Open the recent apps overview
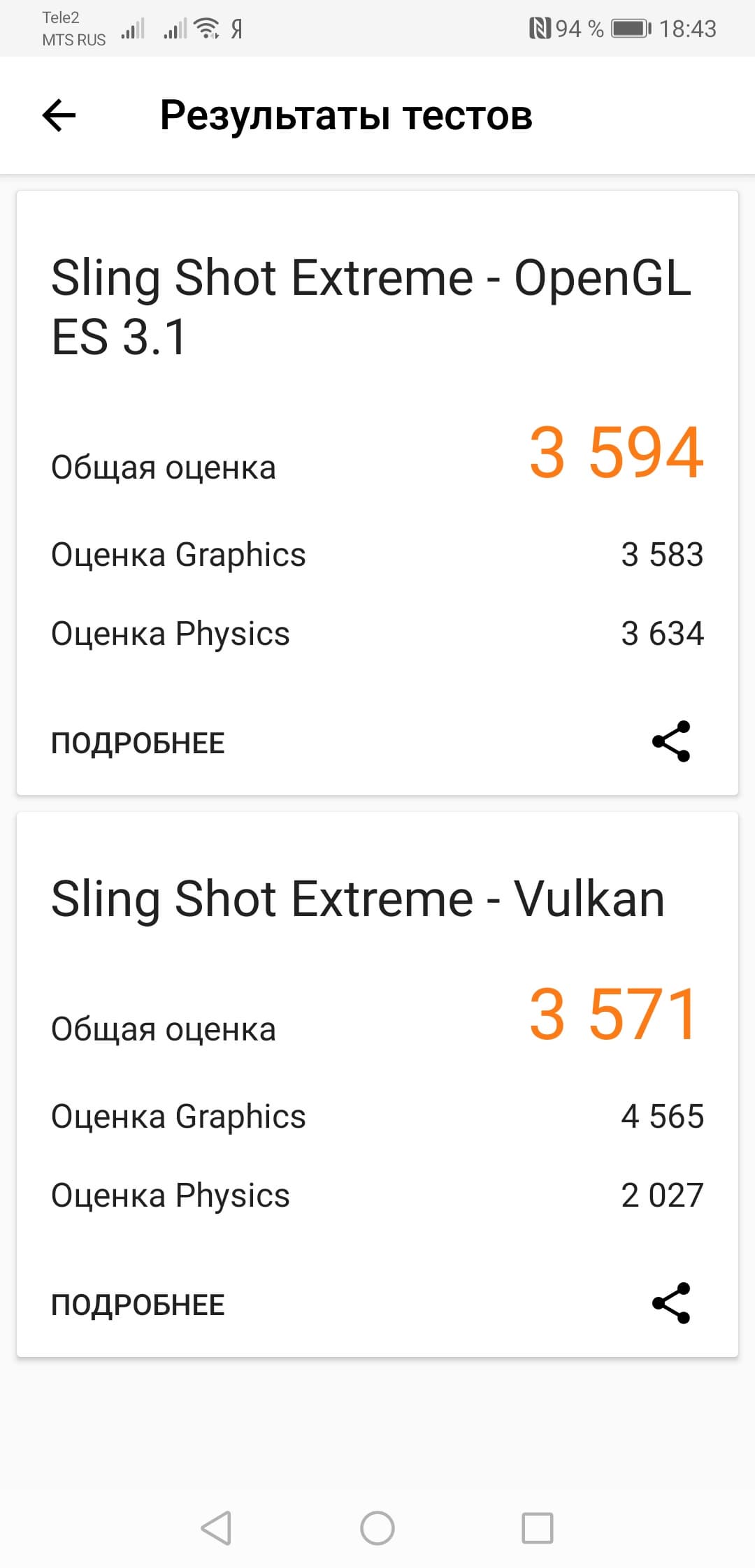The width and height of the screenshot is (755, 1568). 538,1528
